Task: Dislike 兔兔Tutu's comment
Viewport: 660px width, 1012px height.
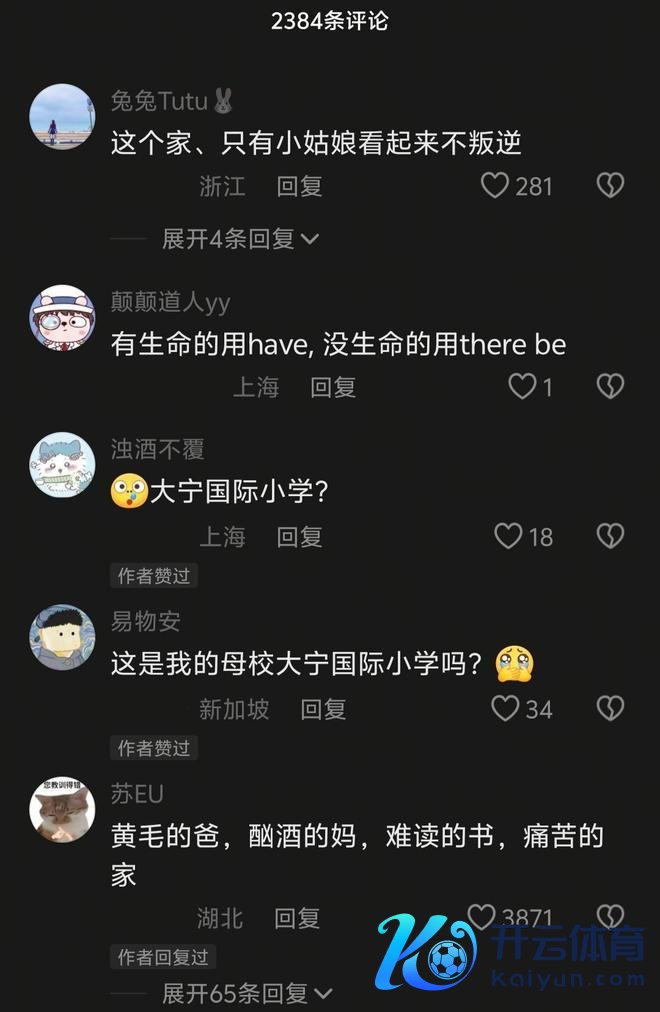Action: click(x=610, y=186)
